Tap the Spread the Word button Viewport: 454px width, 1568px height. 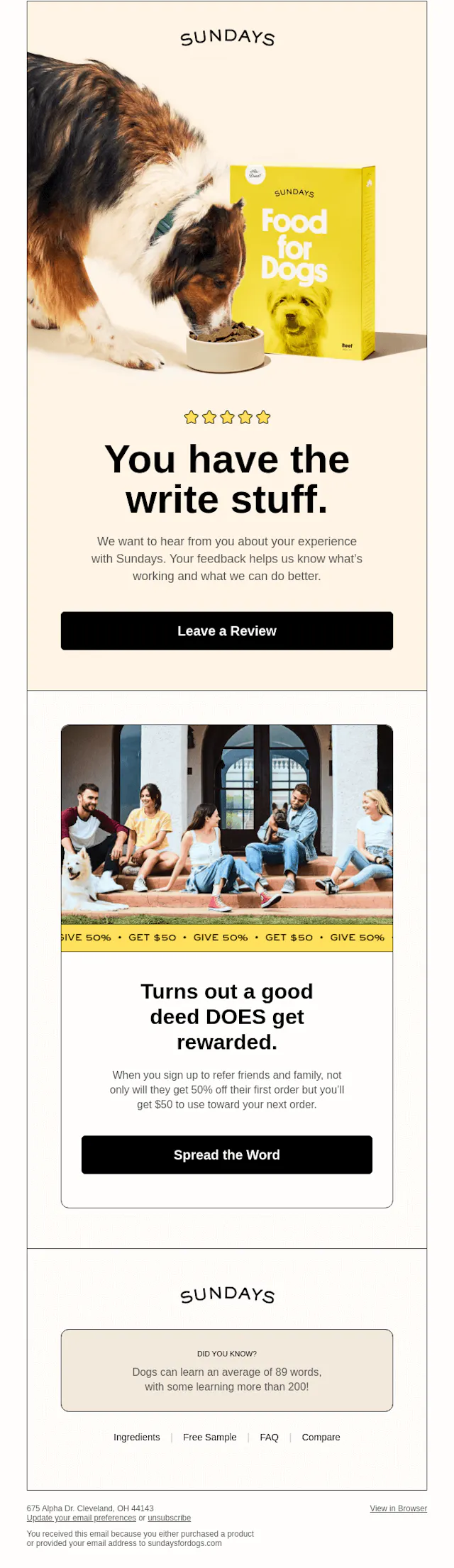tap(227, 1155)
